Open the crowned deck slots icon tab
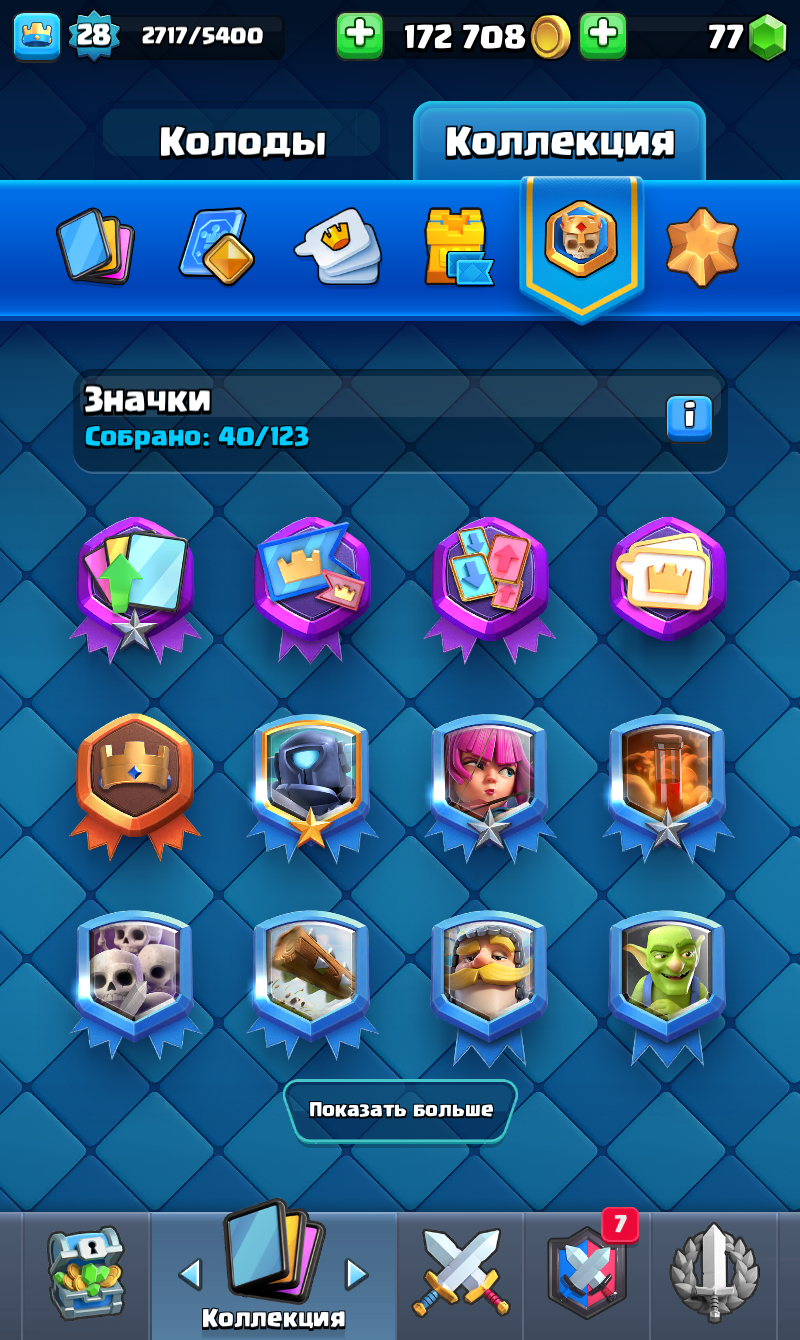 tap(339, 245)
